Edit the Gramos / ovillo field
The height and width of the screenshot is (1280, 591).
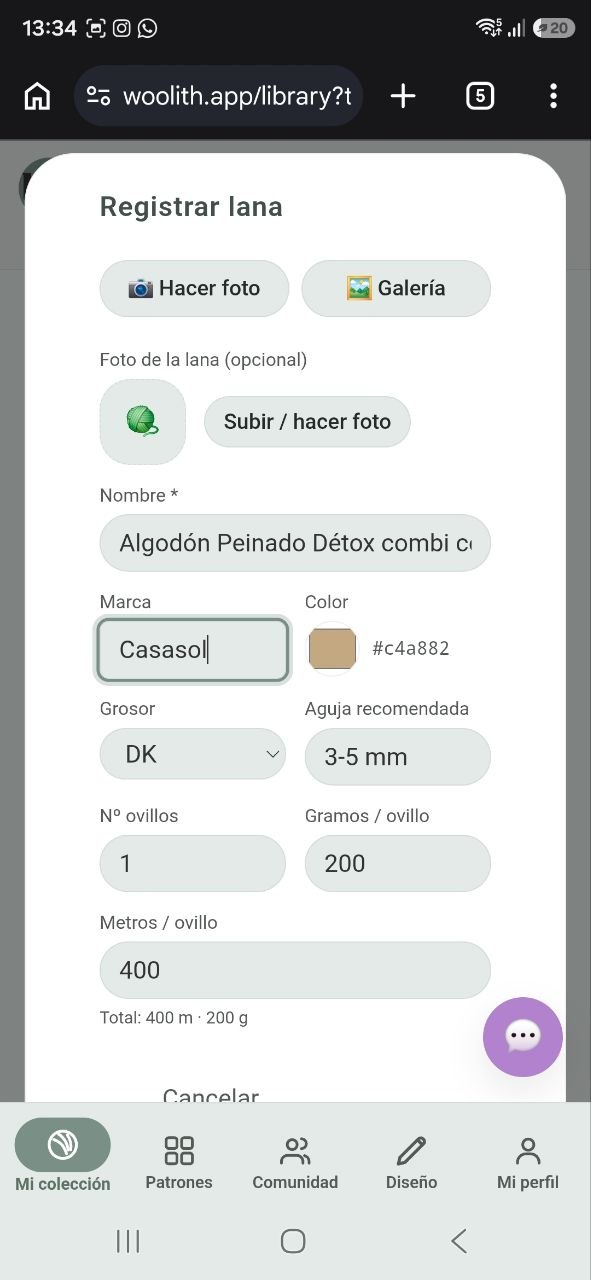click(x=398, y=863)
